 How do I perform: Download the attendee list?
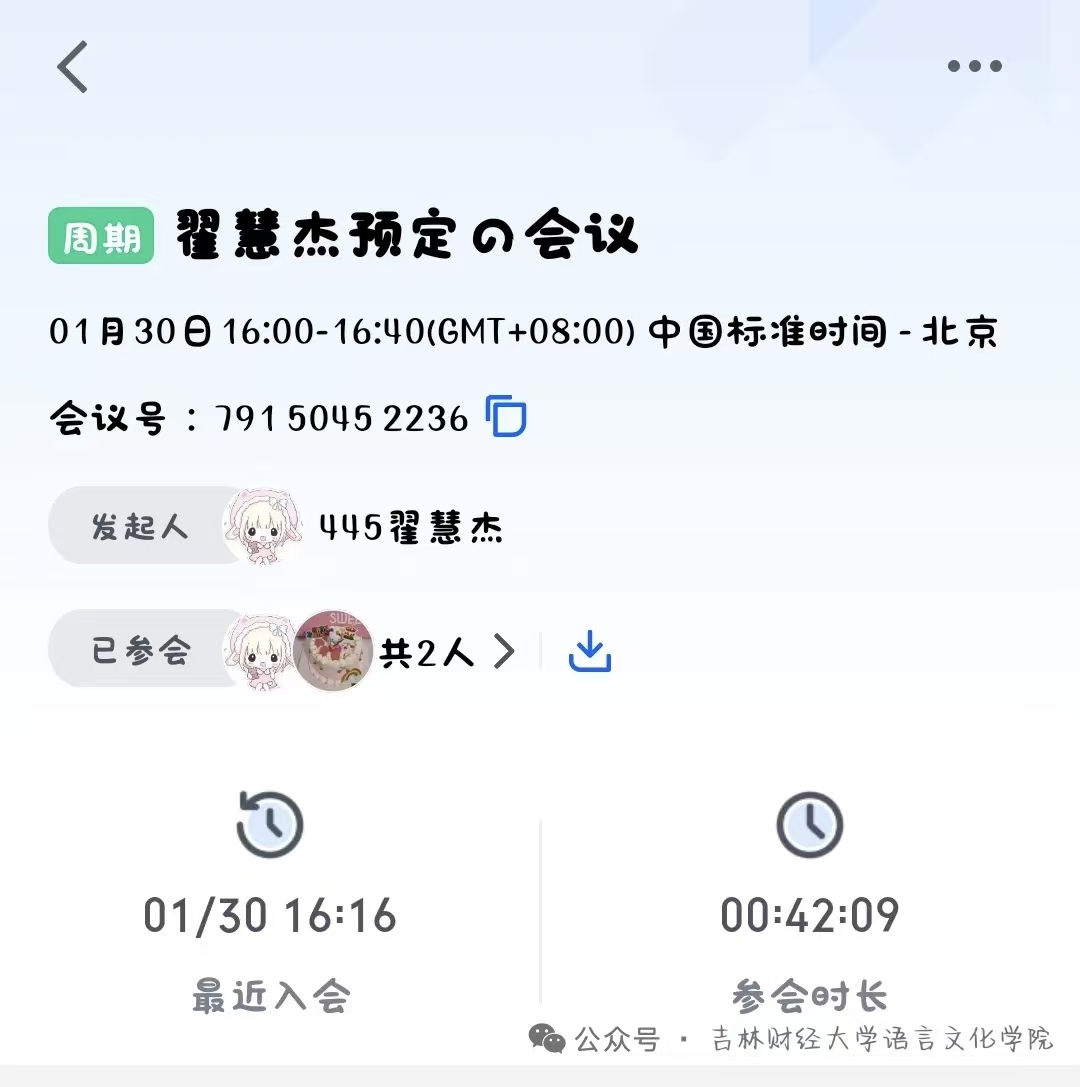[x=590, y=652]
